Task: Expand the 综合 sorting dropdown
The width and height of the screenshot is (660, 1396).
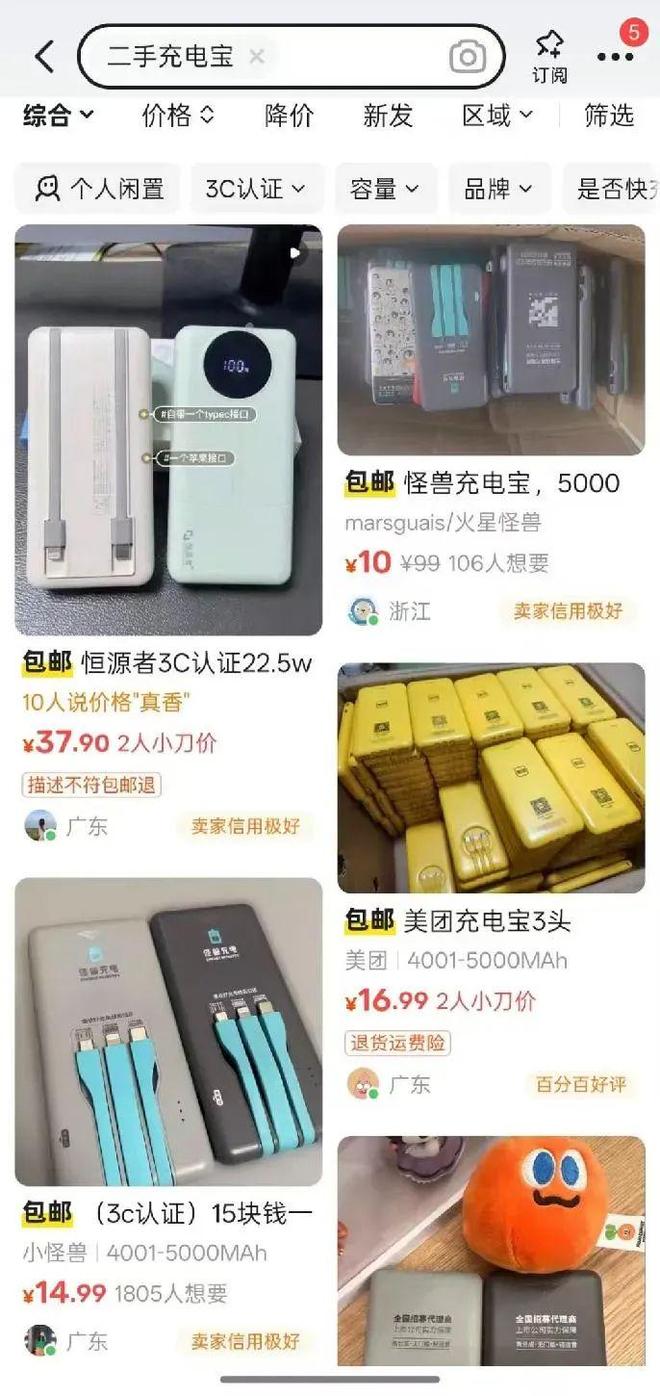Action: (x=58, y=116)
